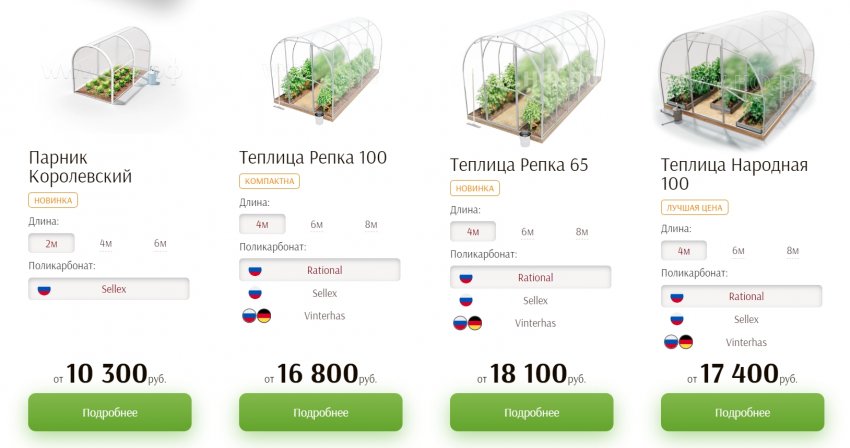Pick Sellex polycarbonate for Теплица Народная 100
Viewport: 850px width, 448px height.
point(746,320)
